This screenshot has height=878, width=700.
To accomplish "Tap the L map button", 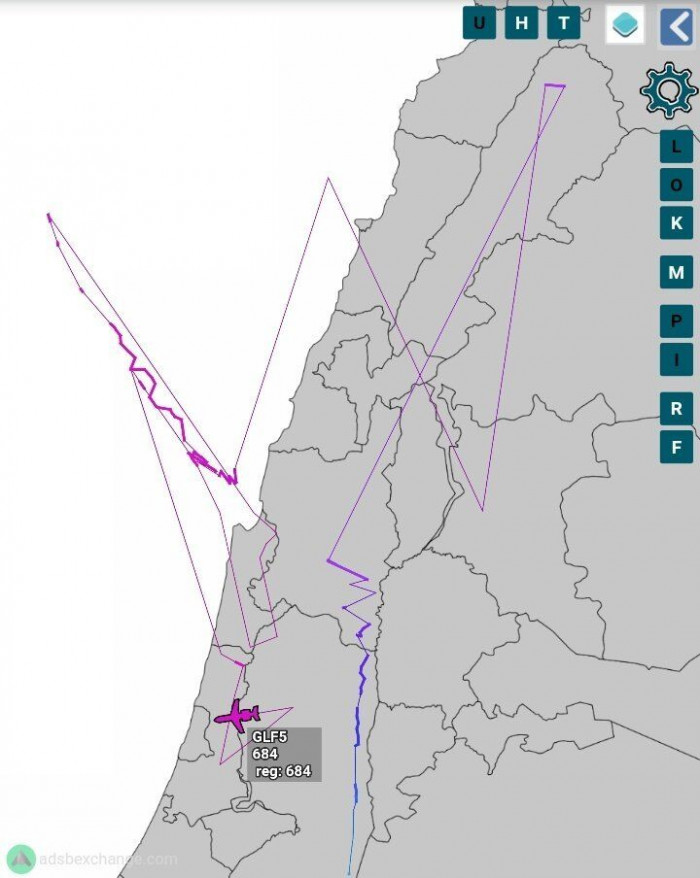I will click(676, 146).
